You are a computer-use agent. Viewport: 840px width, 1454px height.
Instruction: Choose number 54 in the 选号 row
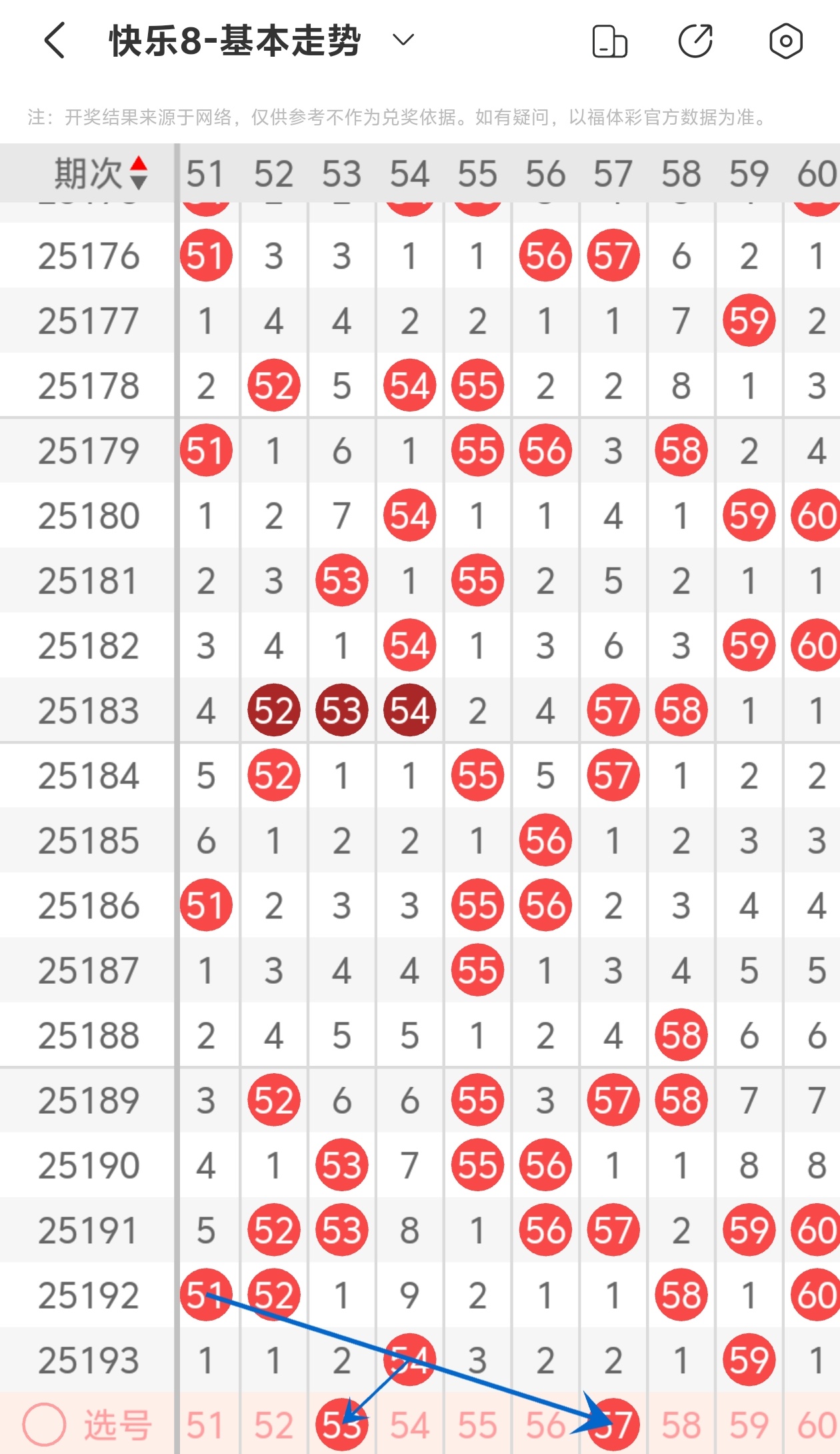click(409, 1425)
